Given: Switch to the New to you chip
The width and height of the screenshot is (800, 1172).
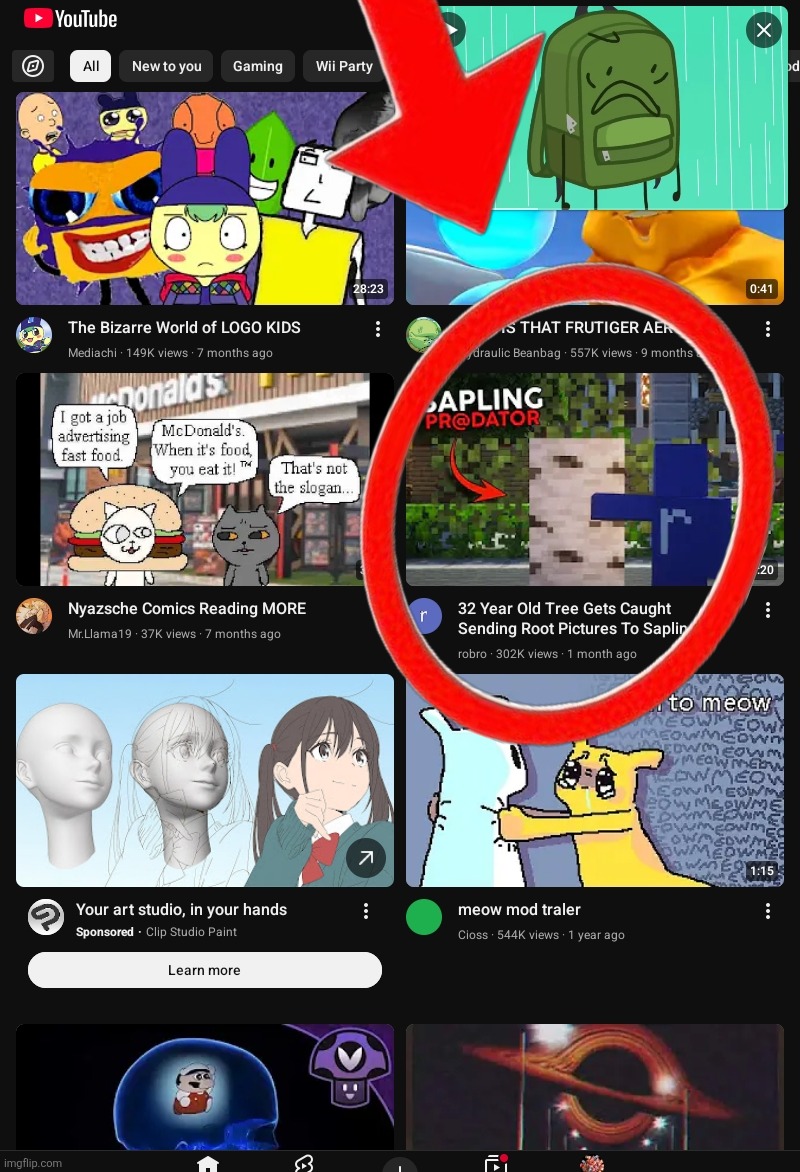Looking at the screenshot, I should (x=166, y=66).
